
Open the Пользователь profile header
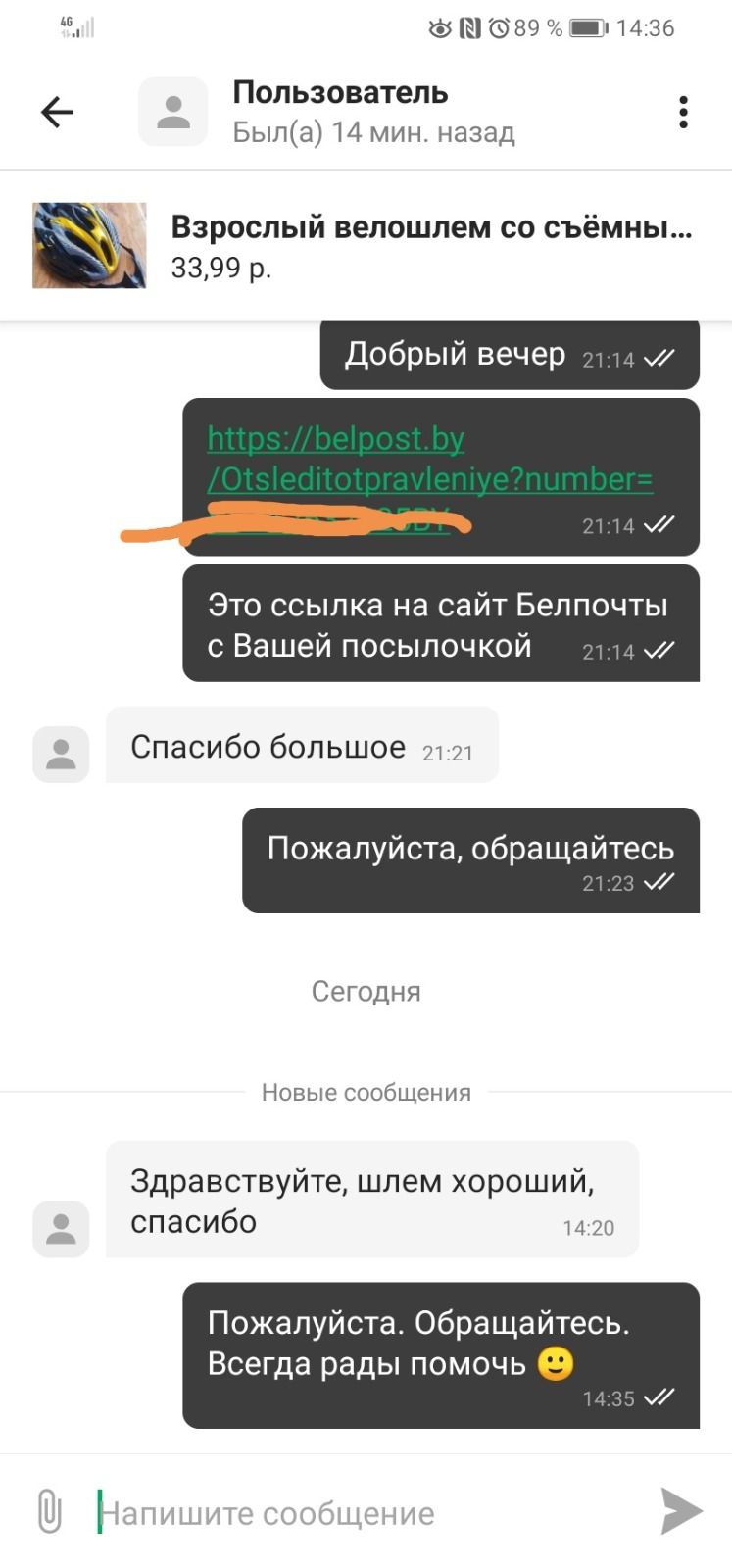(x=339, y=112)
